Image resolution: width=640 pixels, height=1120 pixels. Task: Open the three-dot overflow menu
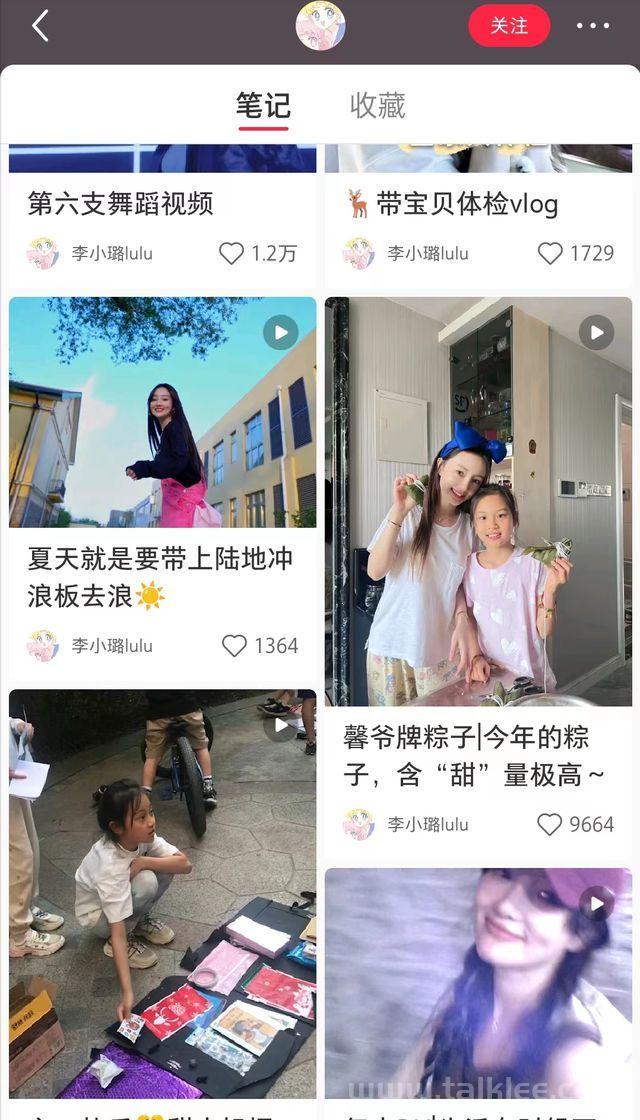point(592,26)
